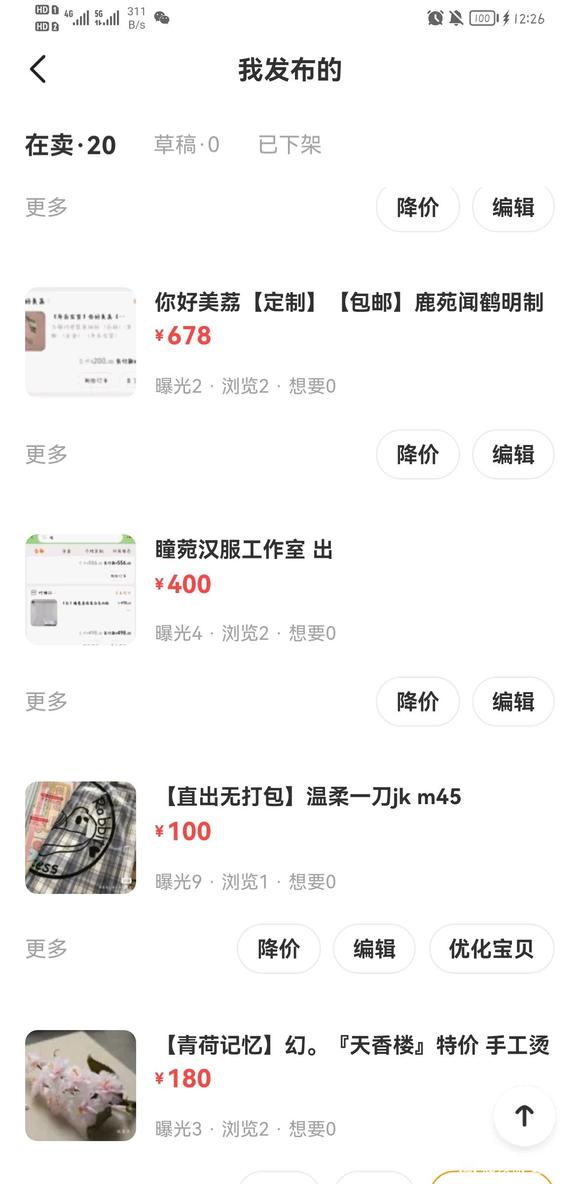Open the 你好美荔 ¥678 listing
The height and width of the screenshot is (1184, 580).
coord(290,343)
